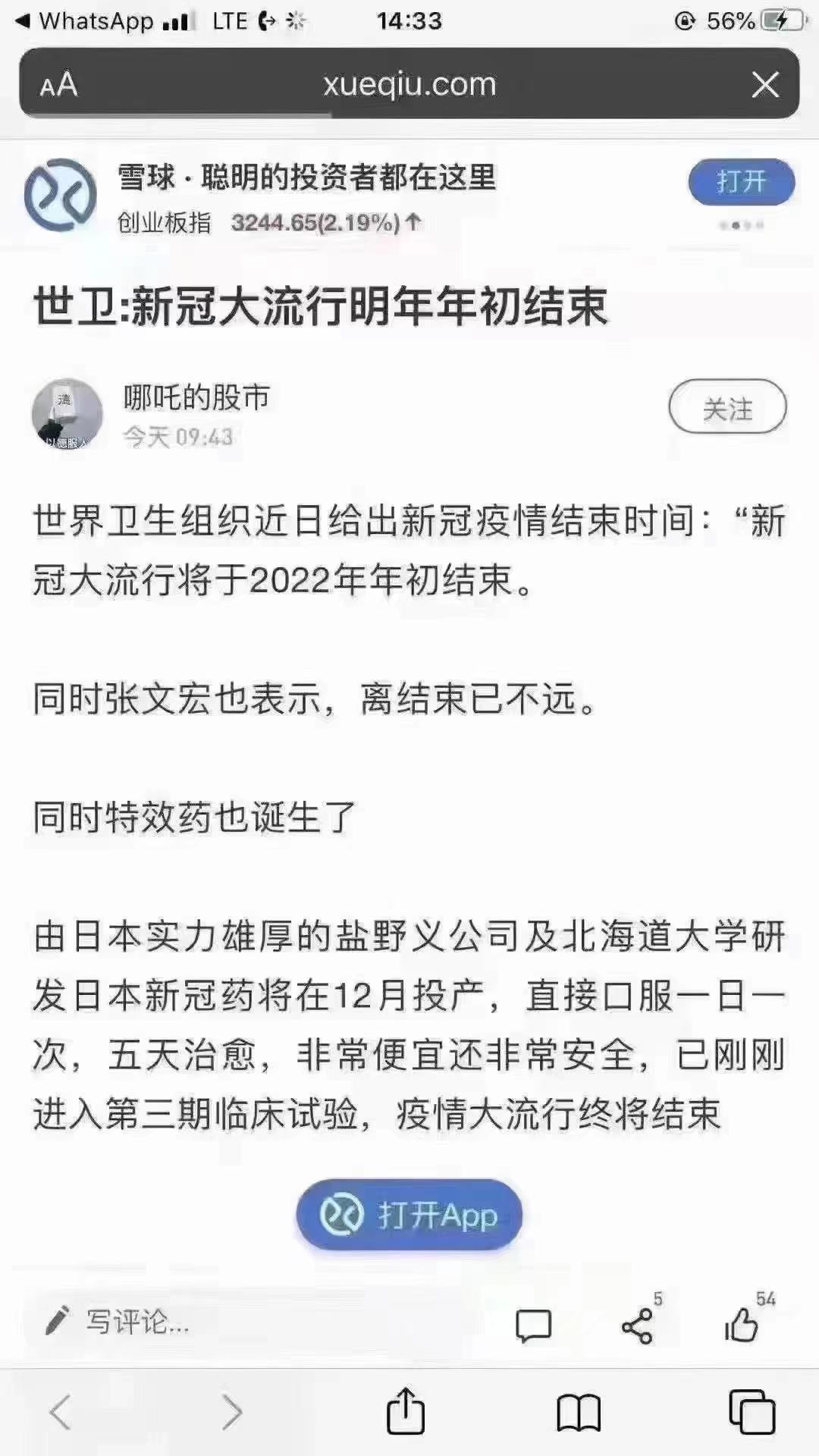Open 哪吒的股市 author profile
The height and width of the screenshot is (1456, 819).
pyautogui.click(x=196, y=397)
